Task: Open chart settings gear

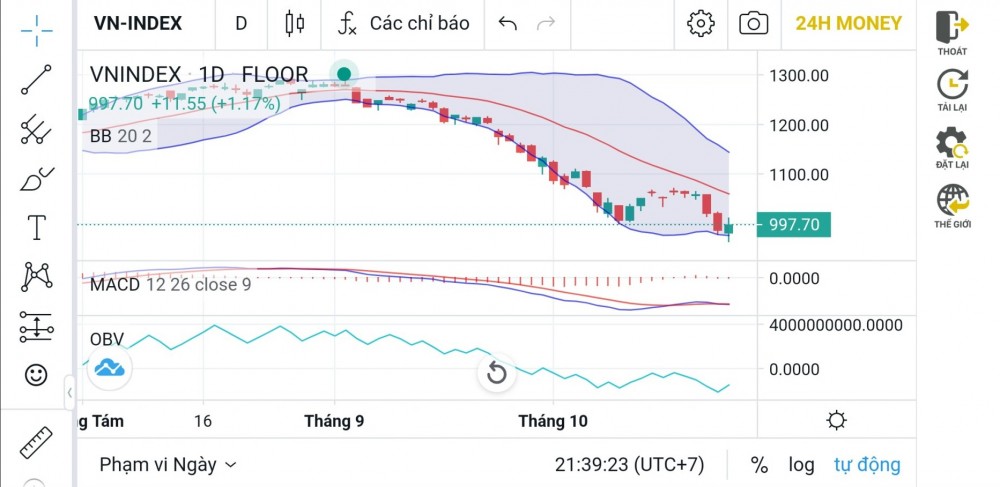Action: 700,23
